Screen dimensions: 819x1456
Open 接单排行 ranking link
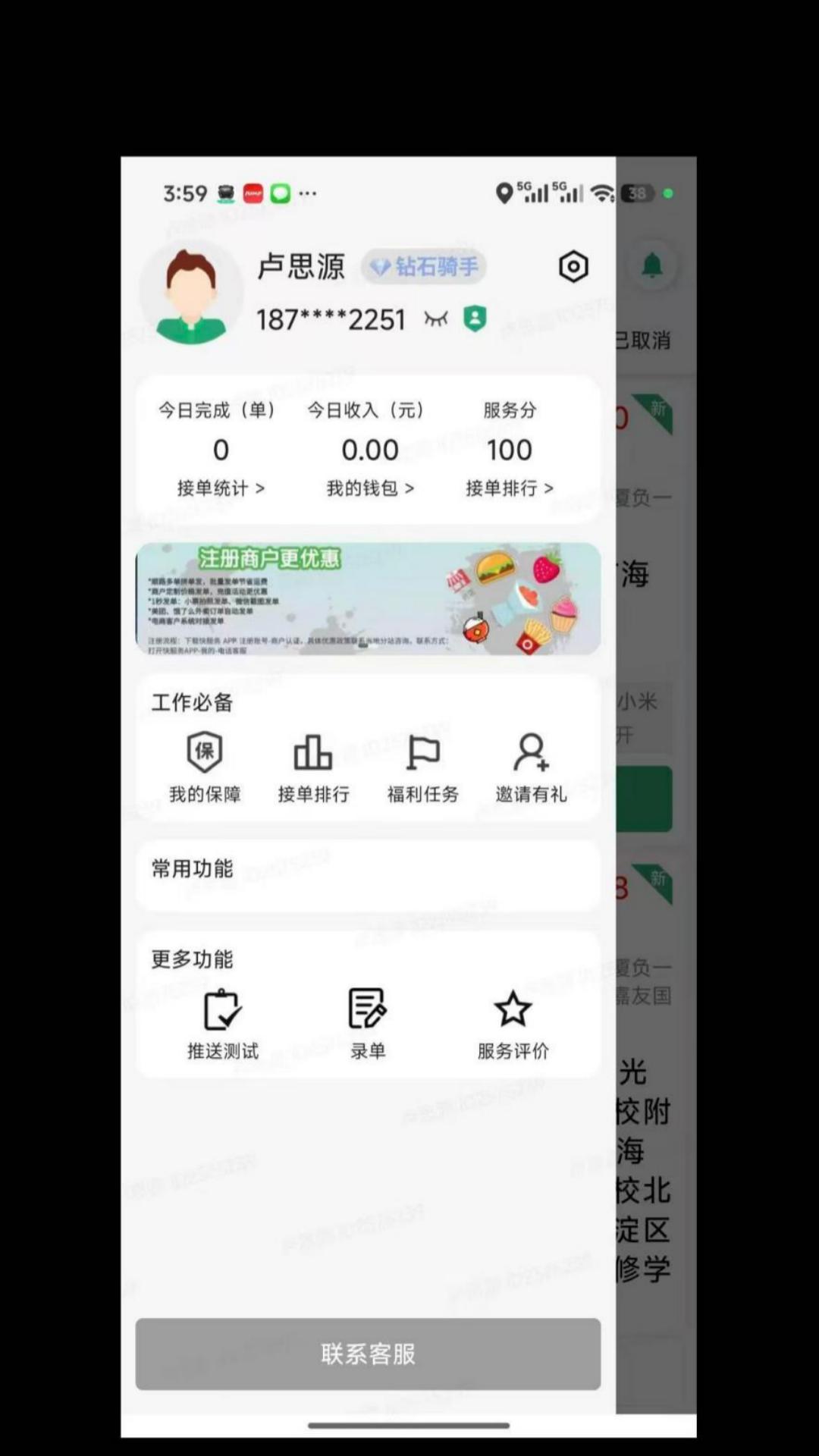coord(510,489)
